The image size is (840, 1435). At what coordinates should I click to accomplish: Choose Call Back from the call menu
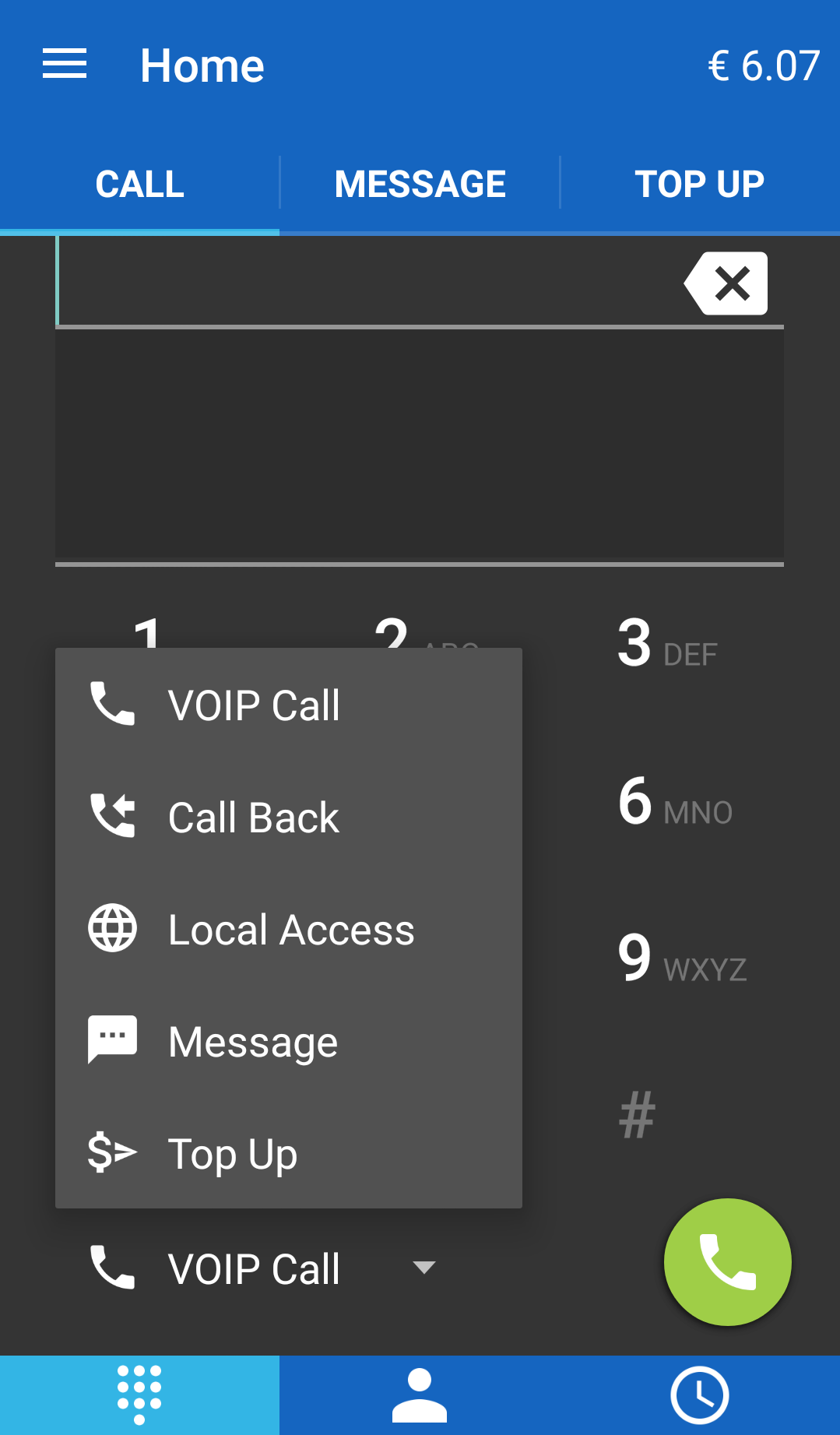255,817
